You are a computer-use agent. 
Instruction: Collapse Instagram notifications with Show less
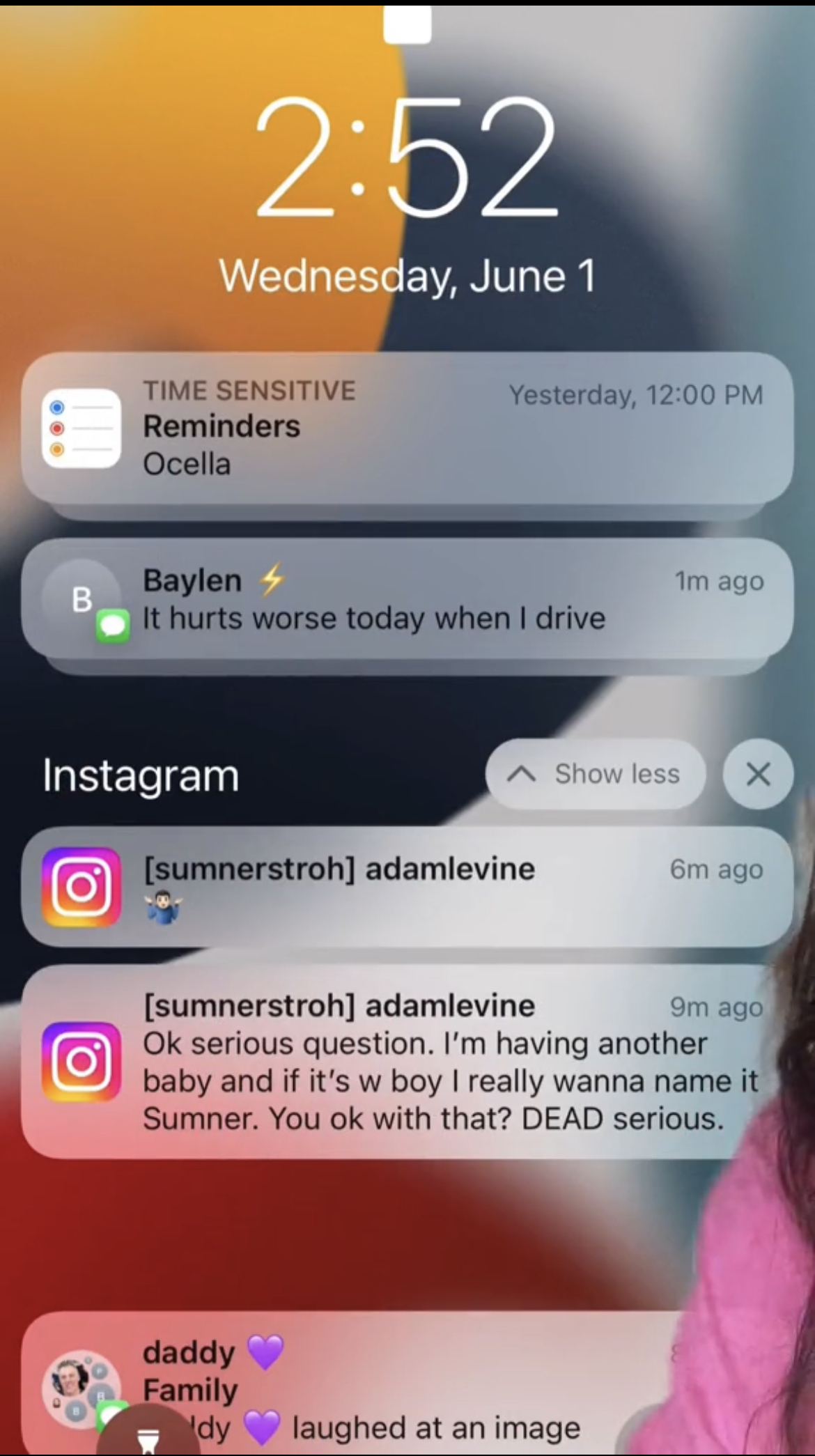[596, 774]
